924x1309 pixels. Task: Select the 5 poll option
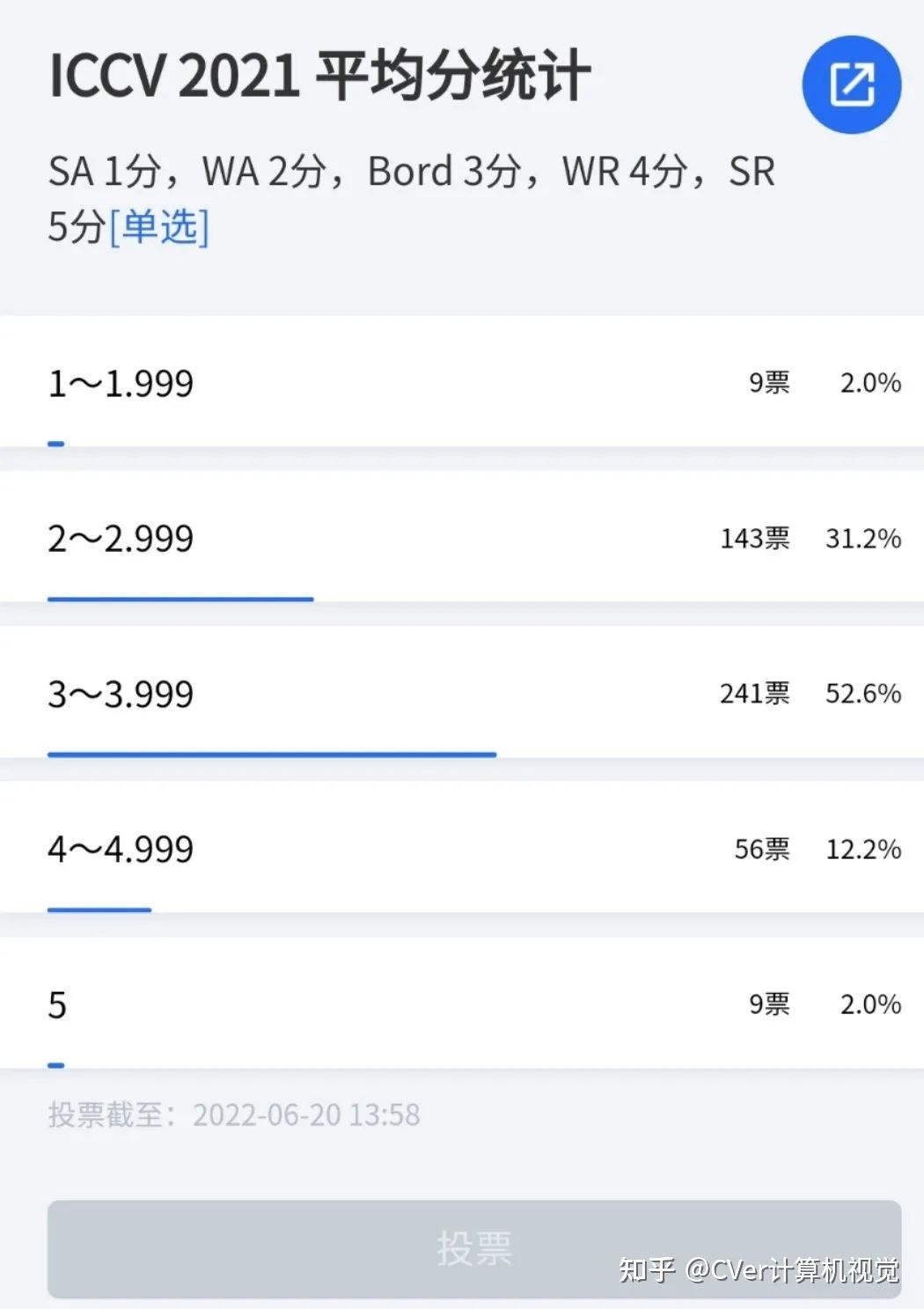[58, 1004]
